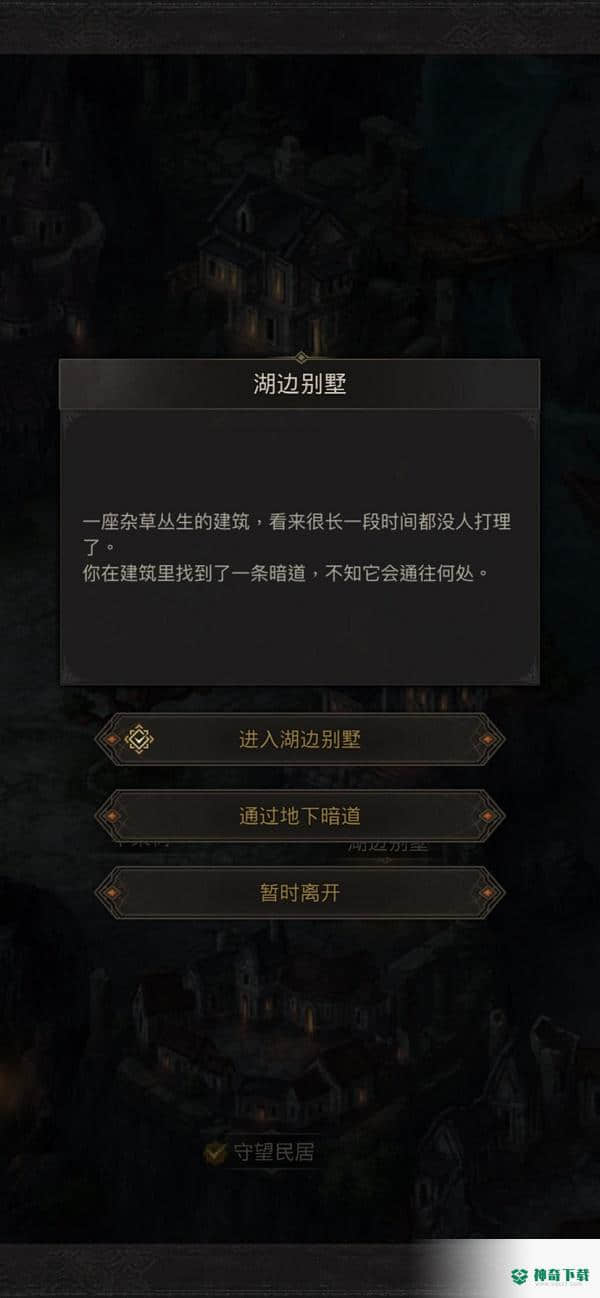Screen dimensions: 600x1298
Task: Tap 暂时离开 to leave
Action: (299, 892)
